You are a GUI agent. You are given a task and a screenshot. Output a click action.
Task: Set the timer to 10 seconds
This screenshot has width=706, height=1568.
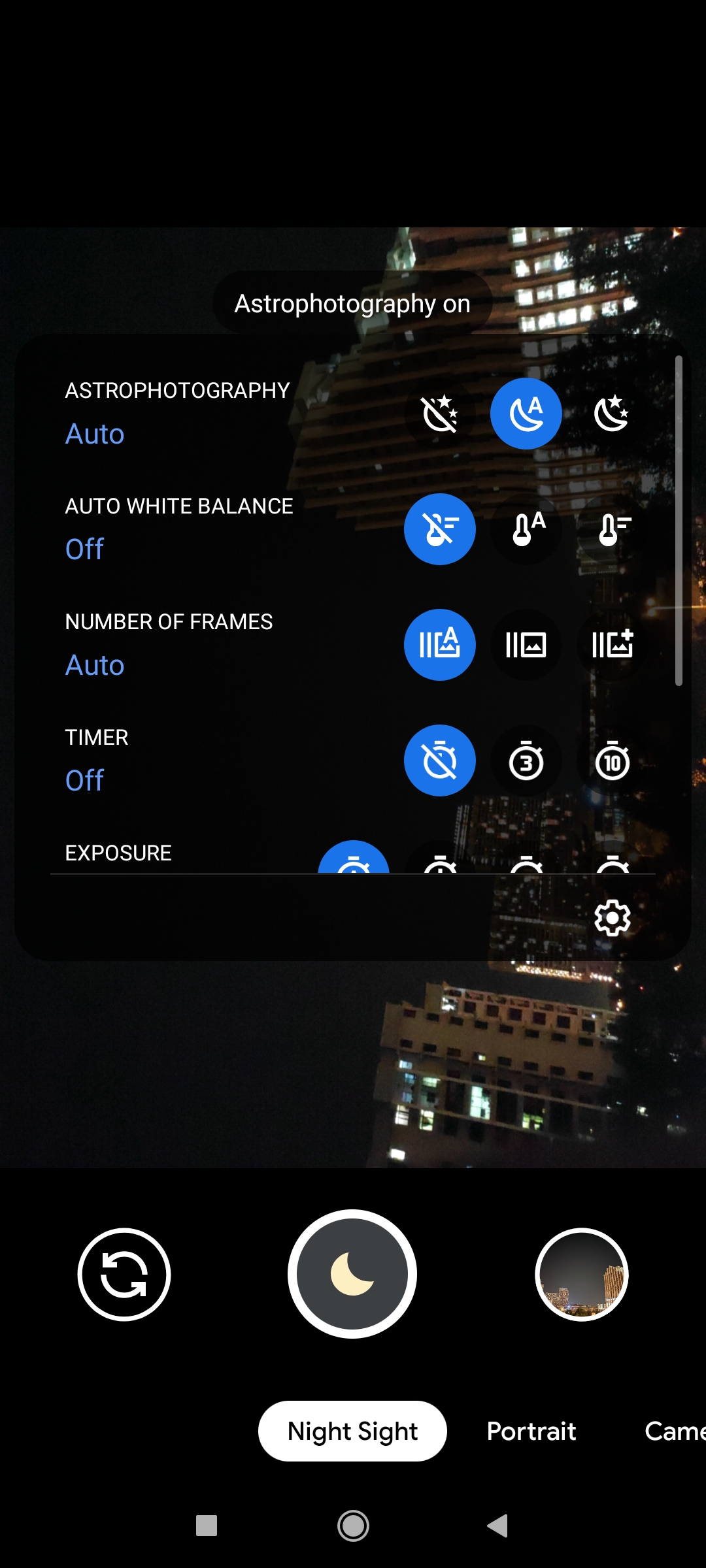[612, 760]
